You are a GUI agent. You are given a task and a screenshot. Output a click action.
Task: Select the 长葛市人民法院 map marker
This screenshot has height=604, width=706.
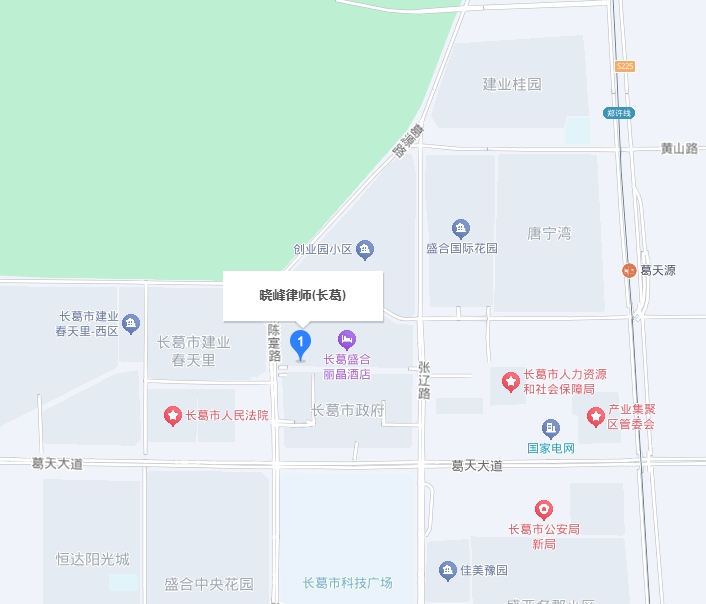click(x=172, y=414)
